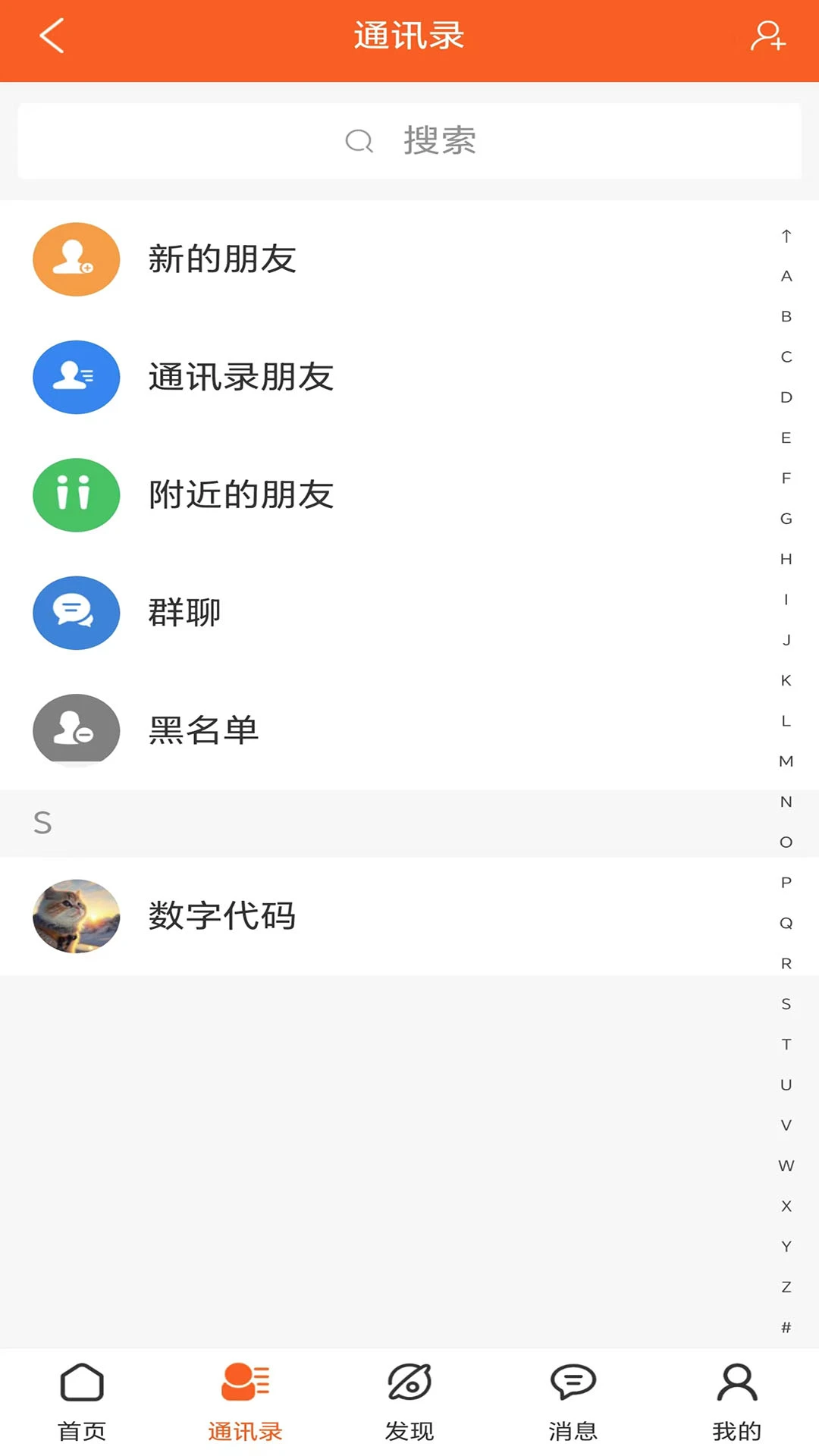
Task: Open the Blacklist (黑名单) icon
Action: point(76,730)
